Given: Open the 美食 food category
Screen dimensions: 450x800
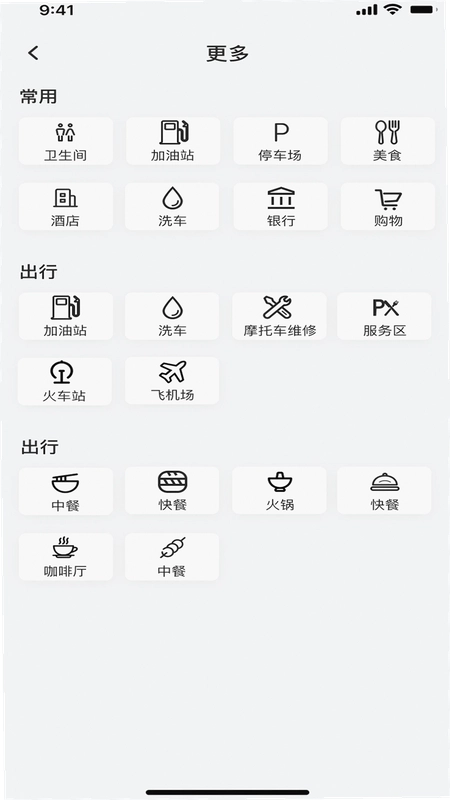Looking at the screenshot, I should (x=387, y=141).
